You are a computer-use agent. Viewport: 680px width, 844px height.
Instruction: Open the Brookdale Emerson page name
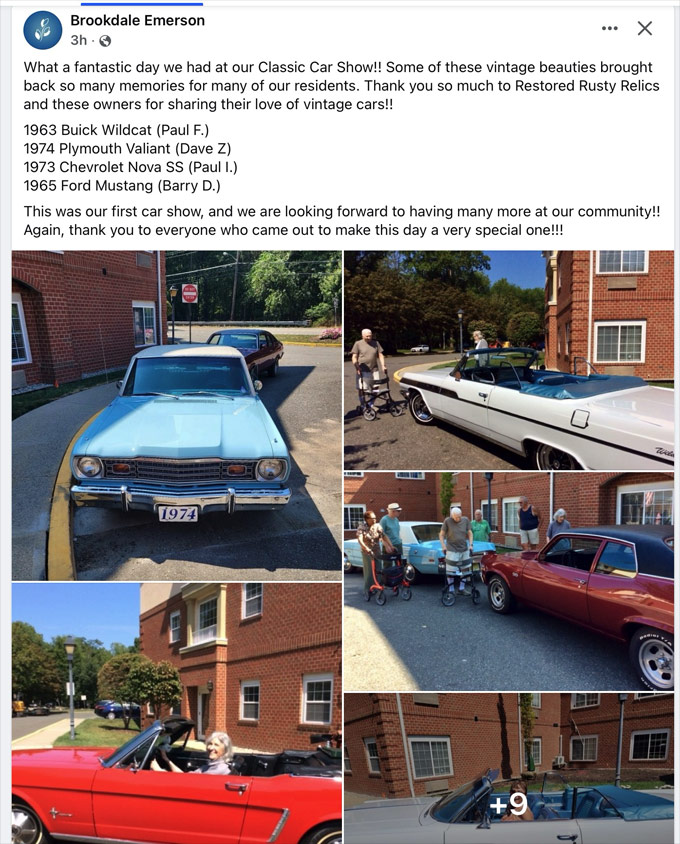tap(137, 20)
